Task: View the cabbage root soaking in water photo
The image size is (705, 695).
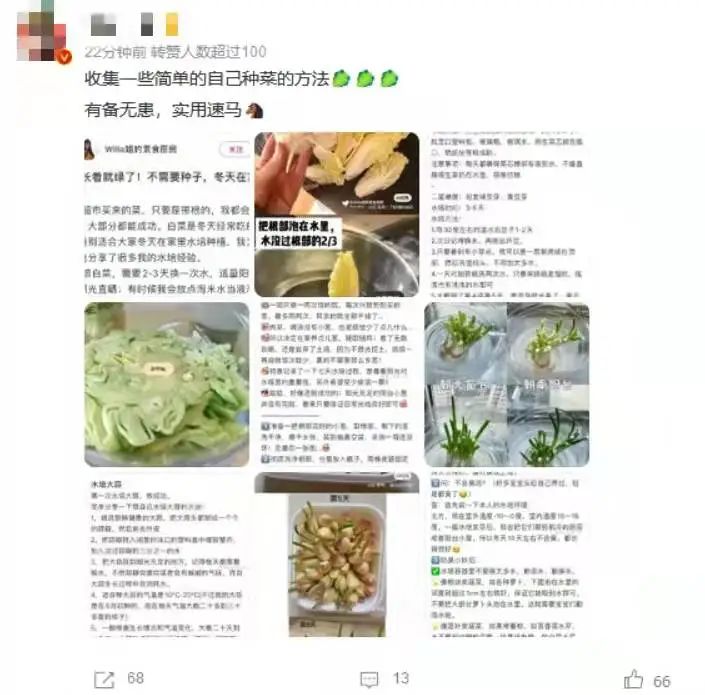Action: click(x=336, y=215)
